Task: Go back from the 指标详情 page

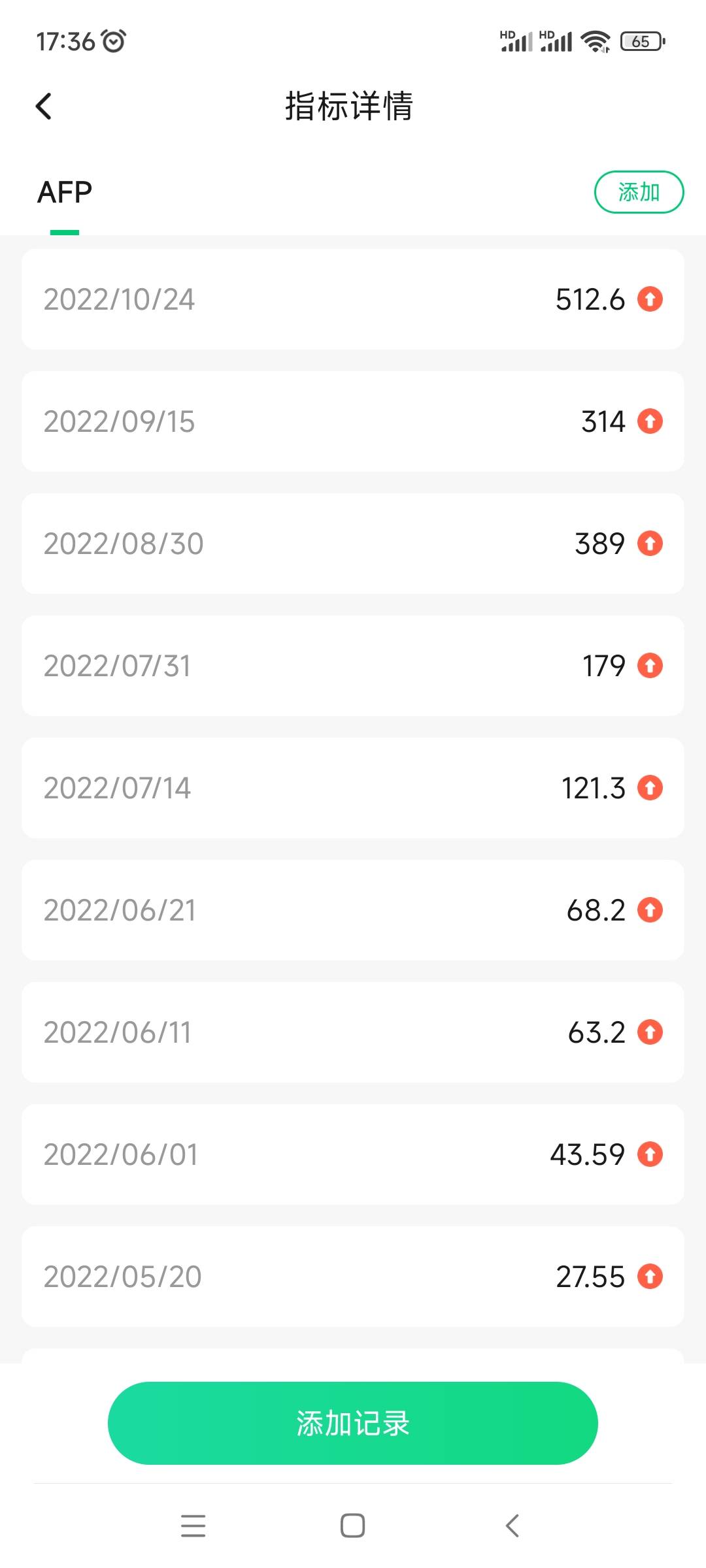Action: pos(44,106)
